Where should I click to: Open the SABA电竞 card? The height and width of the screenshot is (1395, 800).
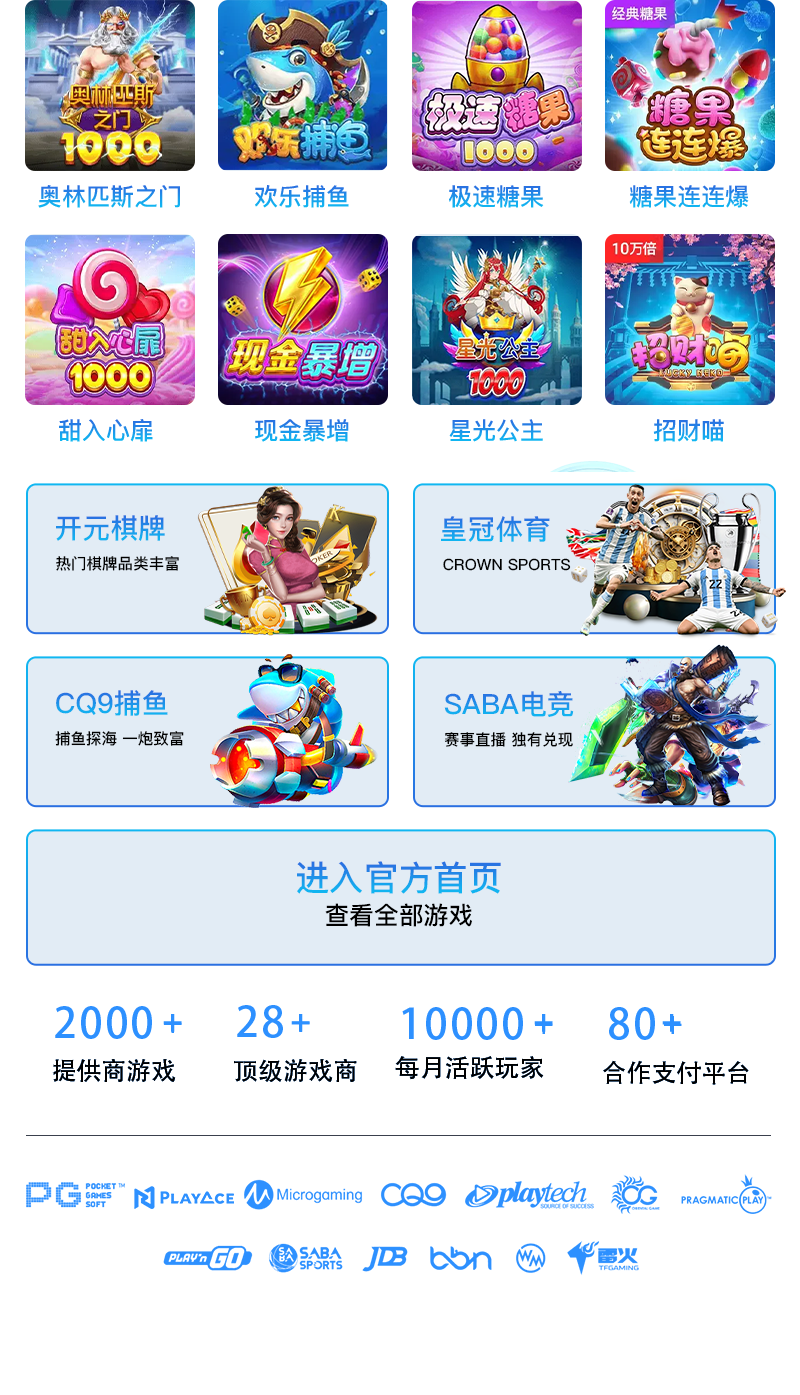(594, 732)
